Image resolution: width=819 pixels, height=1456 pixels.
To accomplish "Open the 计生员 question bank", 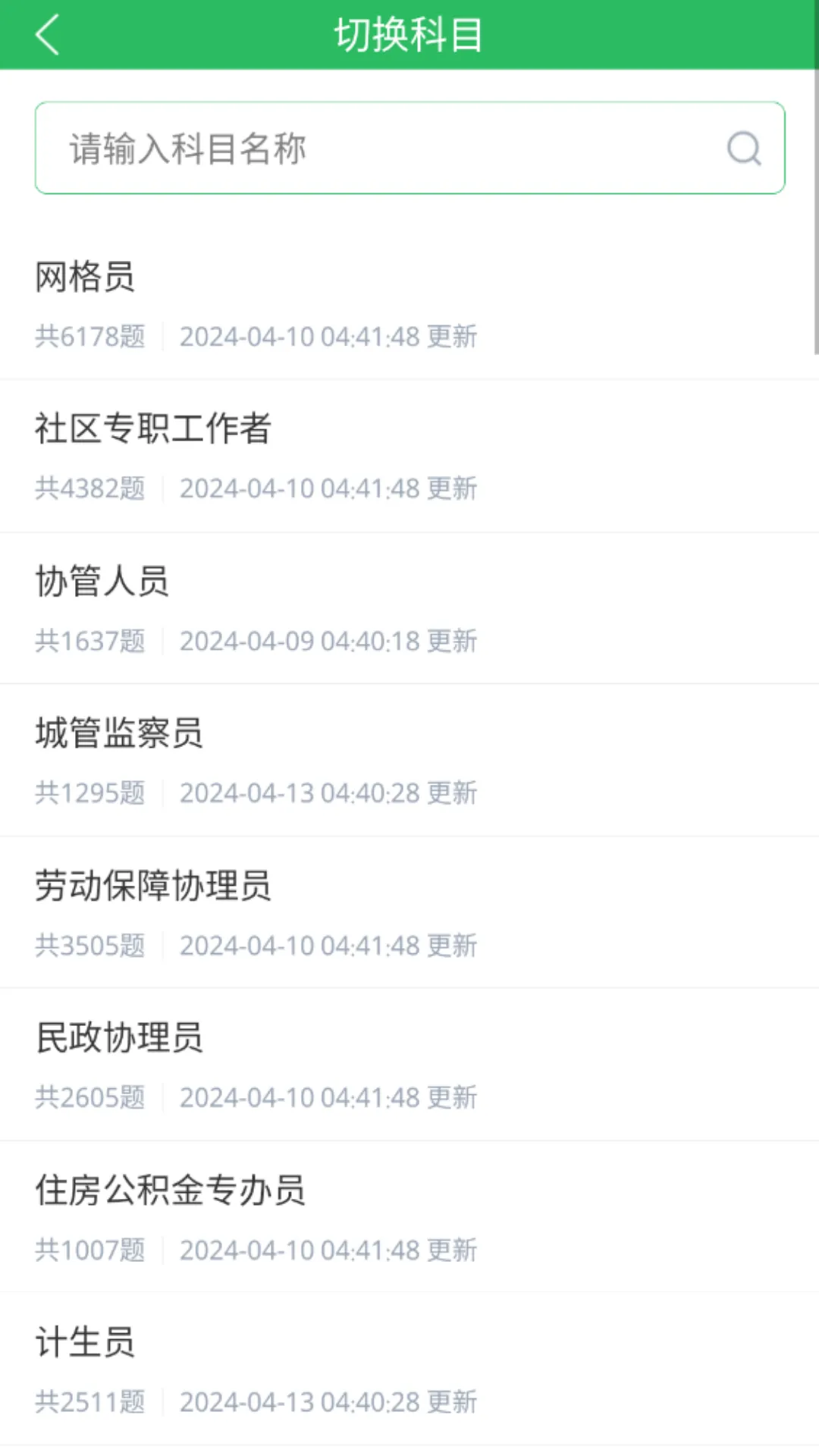I will click(x=85, y=1343).
